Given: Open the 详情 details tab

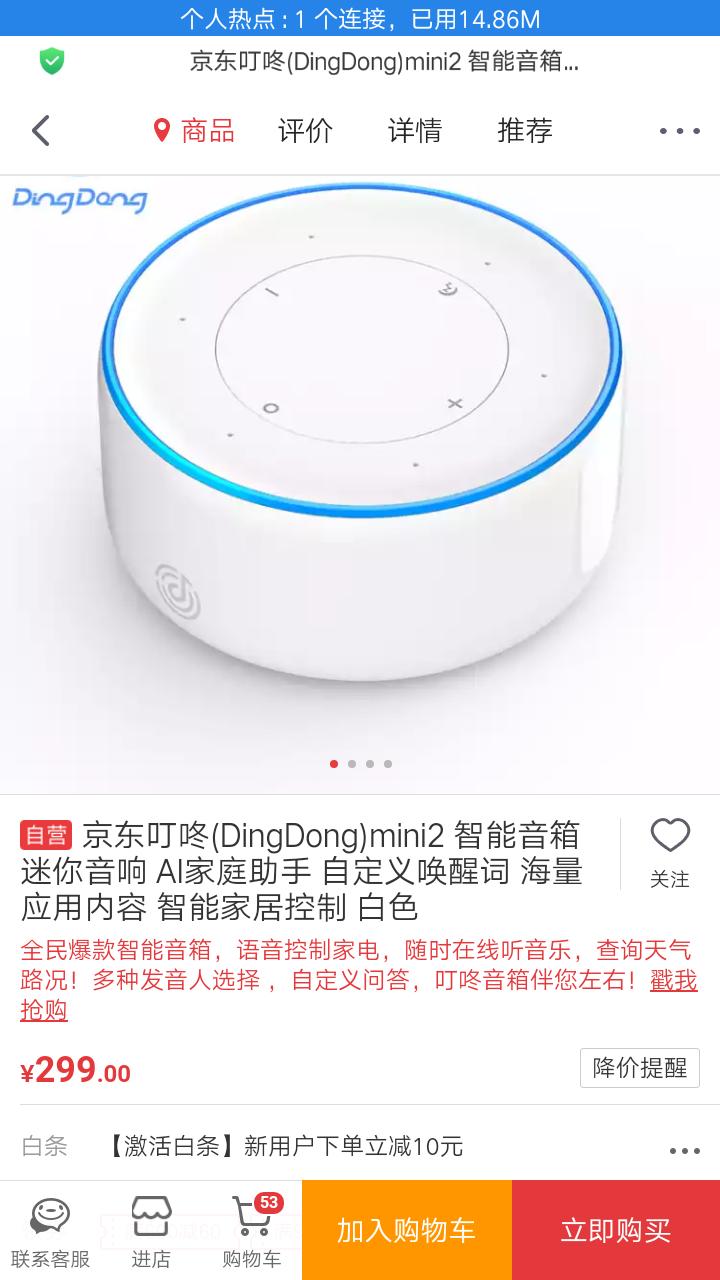Looking at the screenshot, I should coord(416,130).
